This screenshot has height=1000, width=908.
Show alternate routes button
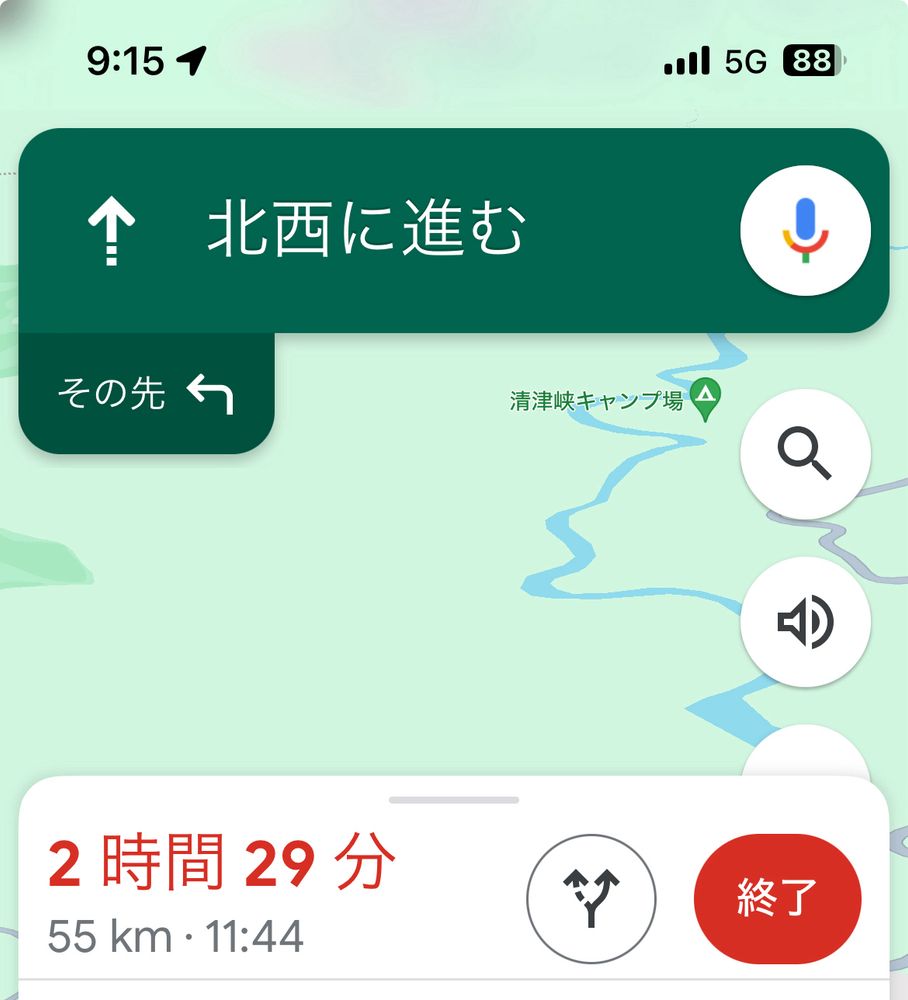click(591, 899)
